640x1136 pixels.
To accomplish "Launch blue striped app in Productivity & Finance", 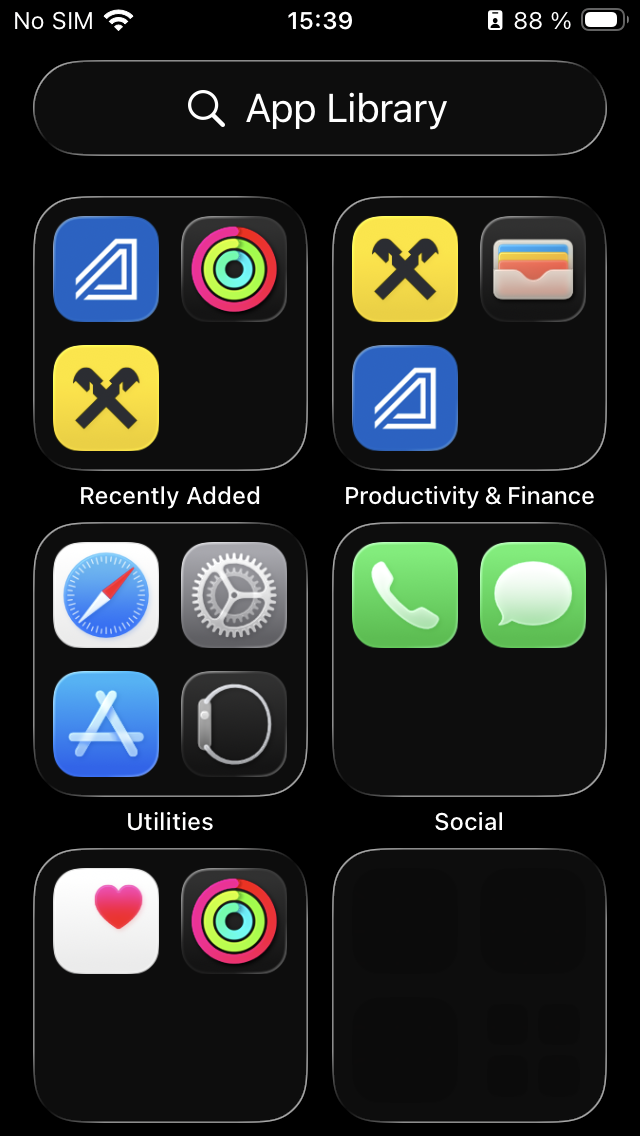I will [x=405, y=397].
